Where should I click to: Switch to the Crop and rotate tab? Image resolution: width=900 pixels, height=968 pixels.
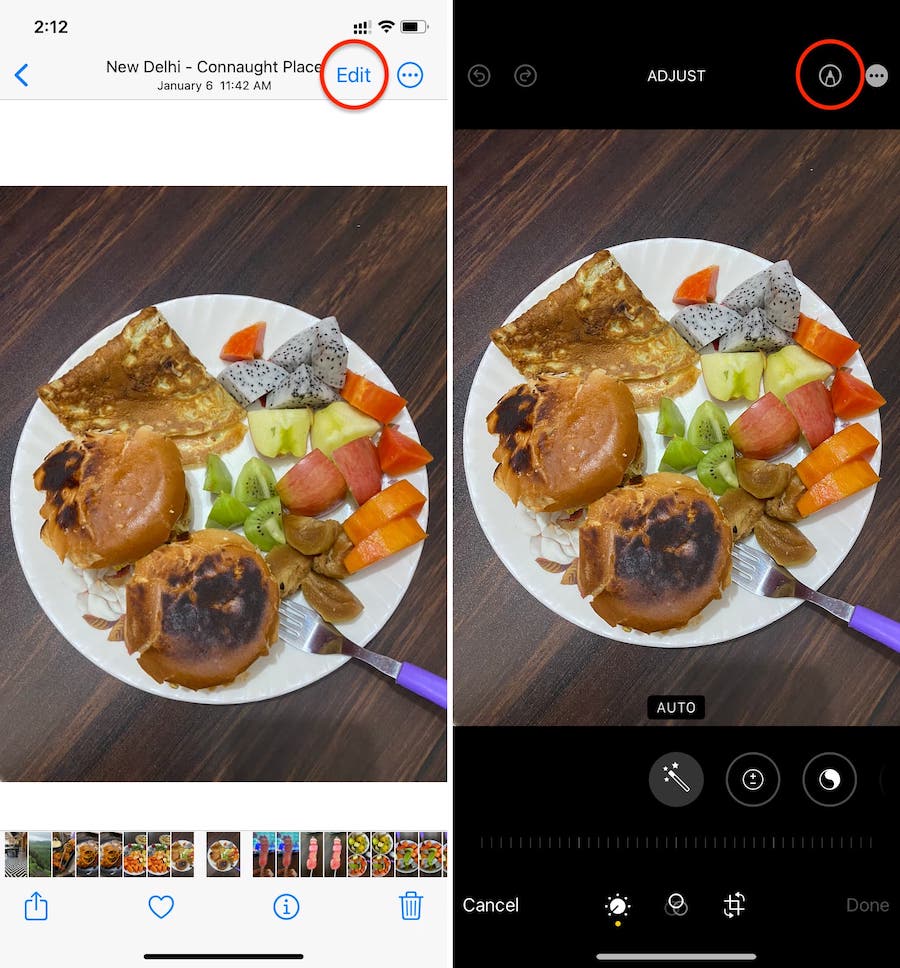(x=734, y=905)
